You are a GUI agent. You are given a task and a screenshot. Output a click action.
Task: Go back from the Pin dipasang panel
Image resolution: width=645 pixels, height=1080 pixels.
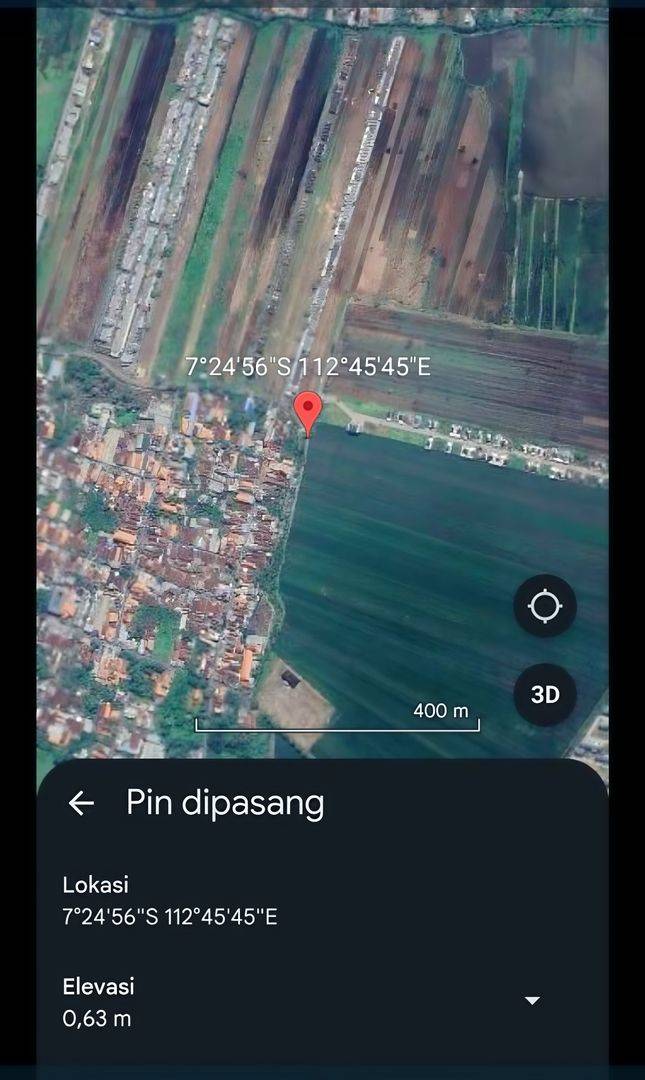pos(81,803)
